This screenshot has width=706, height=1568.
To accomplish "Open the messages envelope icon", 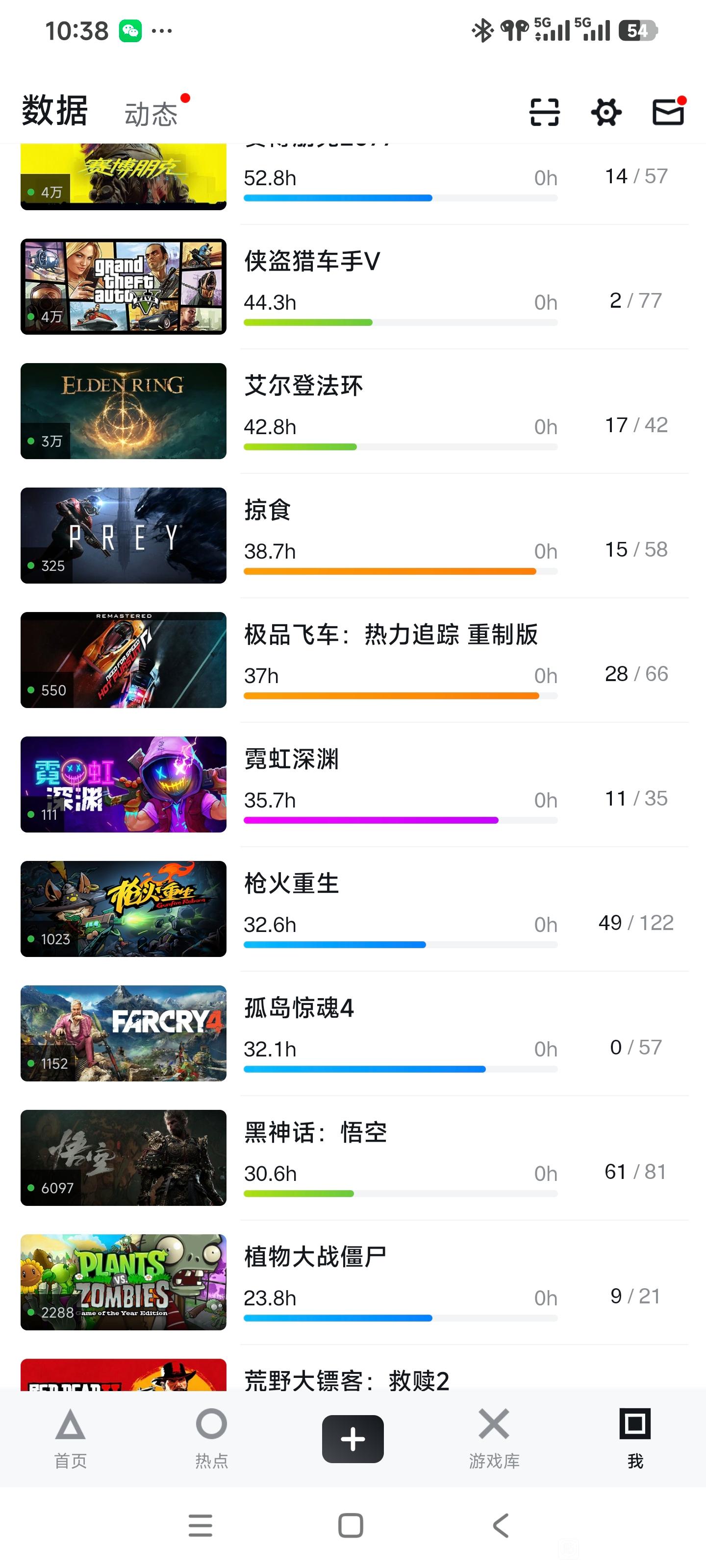I will (x=668, y=112).
